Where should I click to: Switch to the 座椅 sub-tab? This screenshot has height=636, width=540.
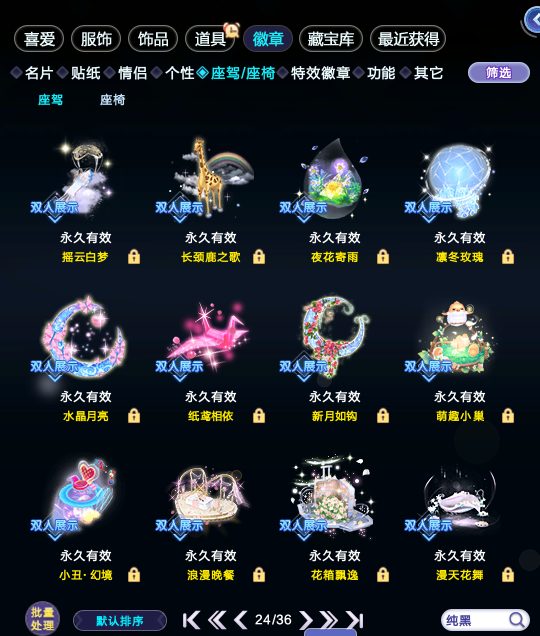pyautogui.click(x=112, y=100)
